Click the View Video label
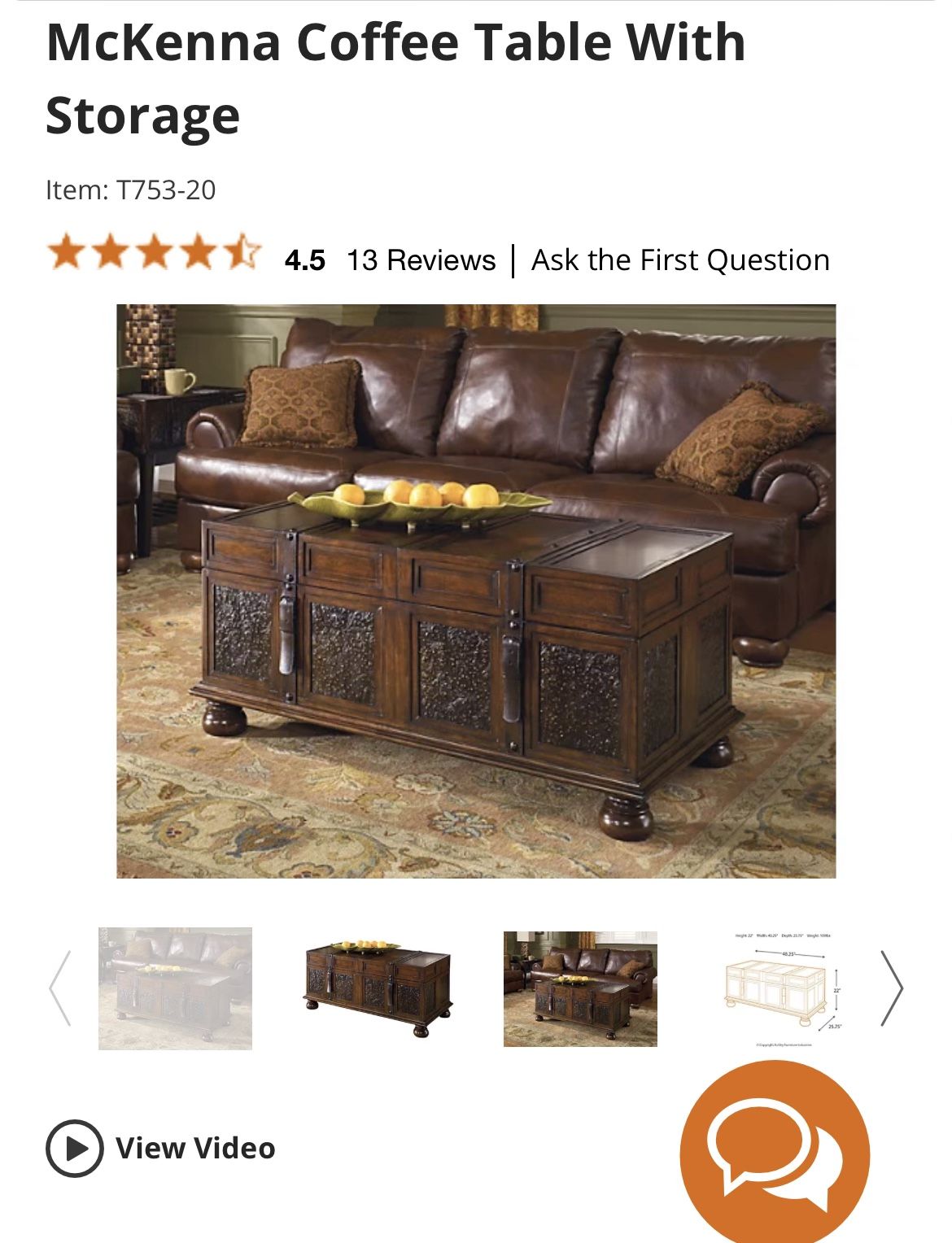952x1243 pixels. (195, 1148)
